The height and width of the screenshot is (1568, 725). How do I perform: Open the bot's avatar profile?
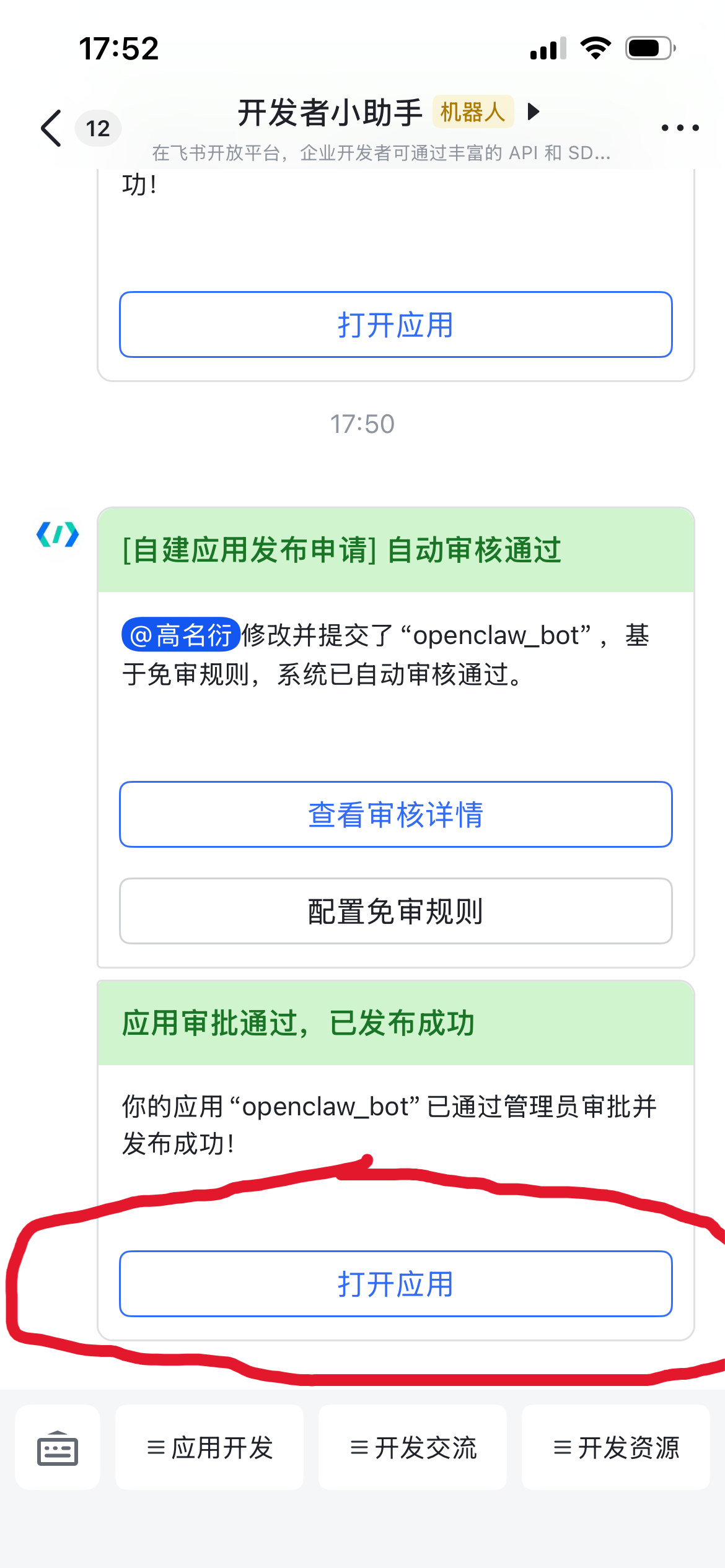[58, 534]
